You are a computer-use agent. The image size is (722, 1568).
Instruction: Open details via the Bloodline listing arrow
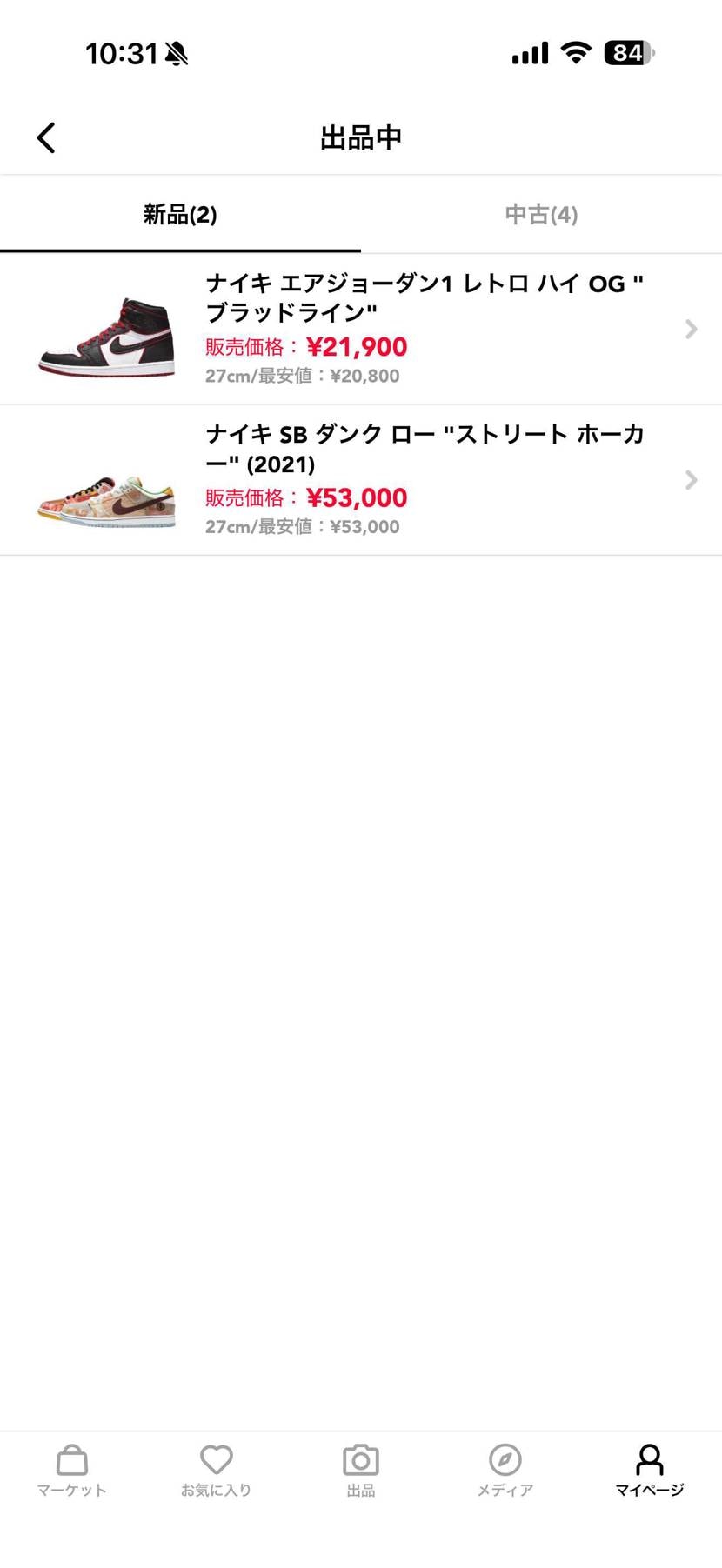point(691,329)
